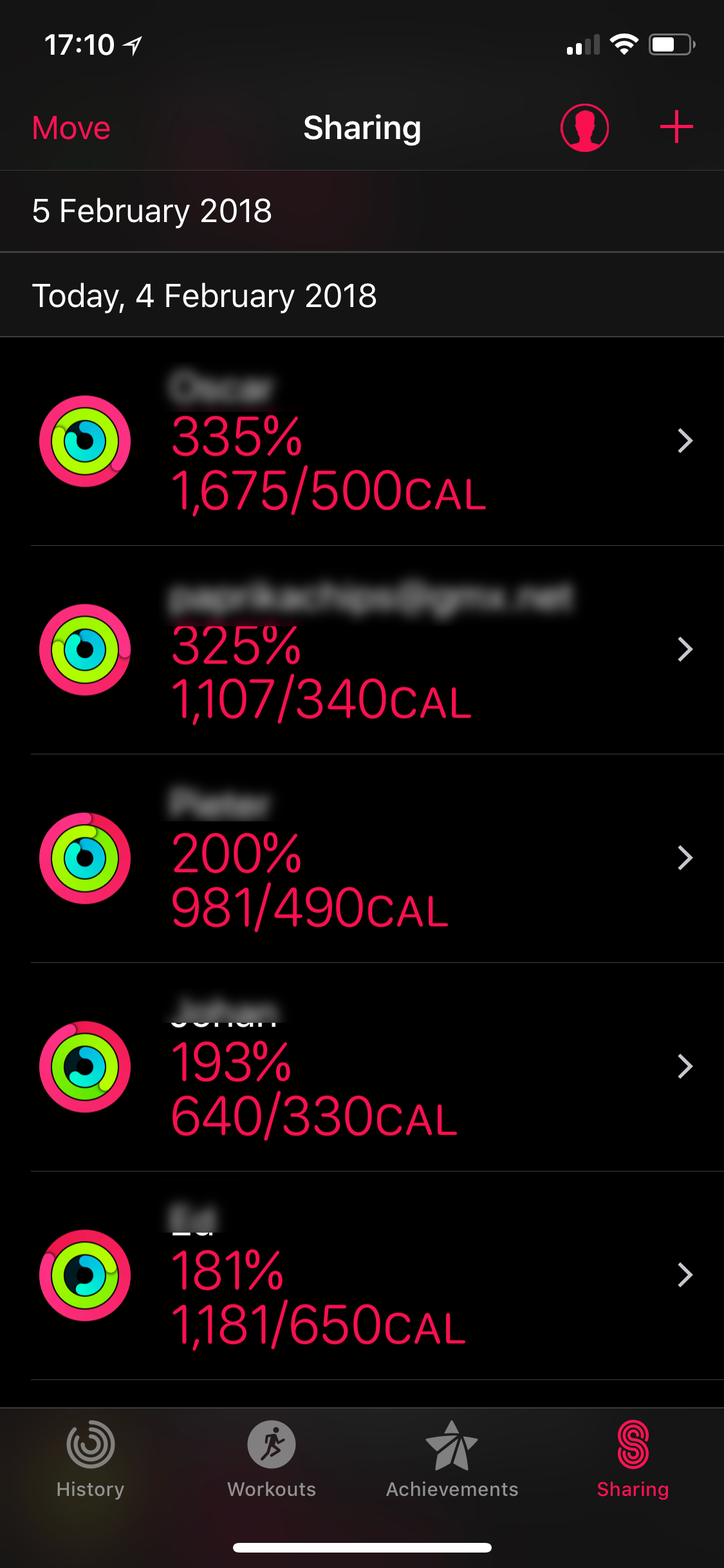Switch to the History tab
The height and width of the screenshot is (1568, 724).
point(91,1460)
